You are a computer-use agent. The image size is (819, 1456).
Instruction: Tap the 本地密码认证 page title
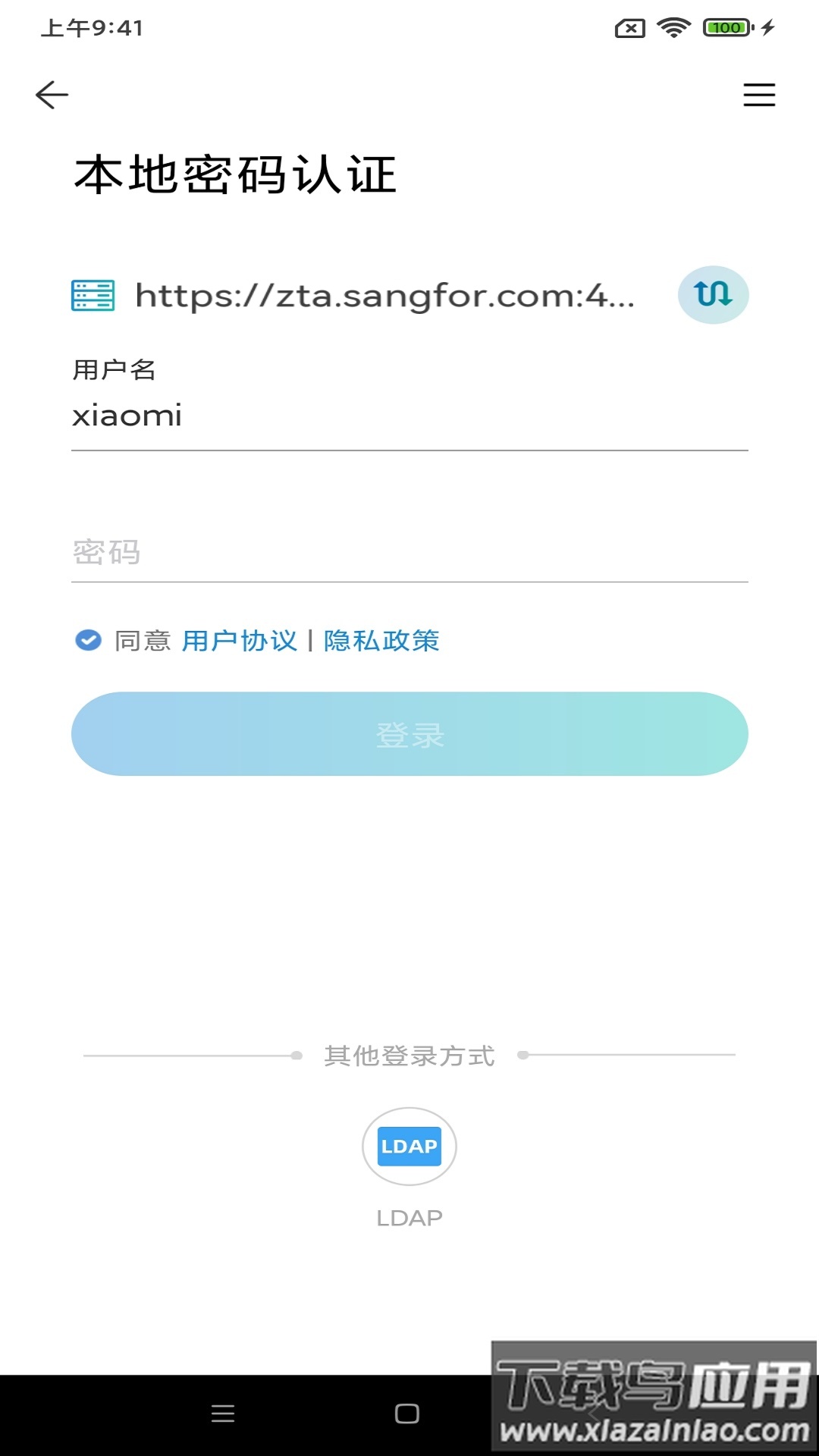coord(236,173)
